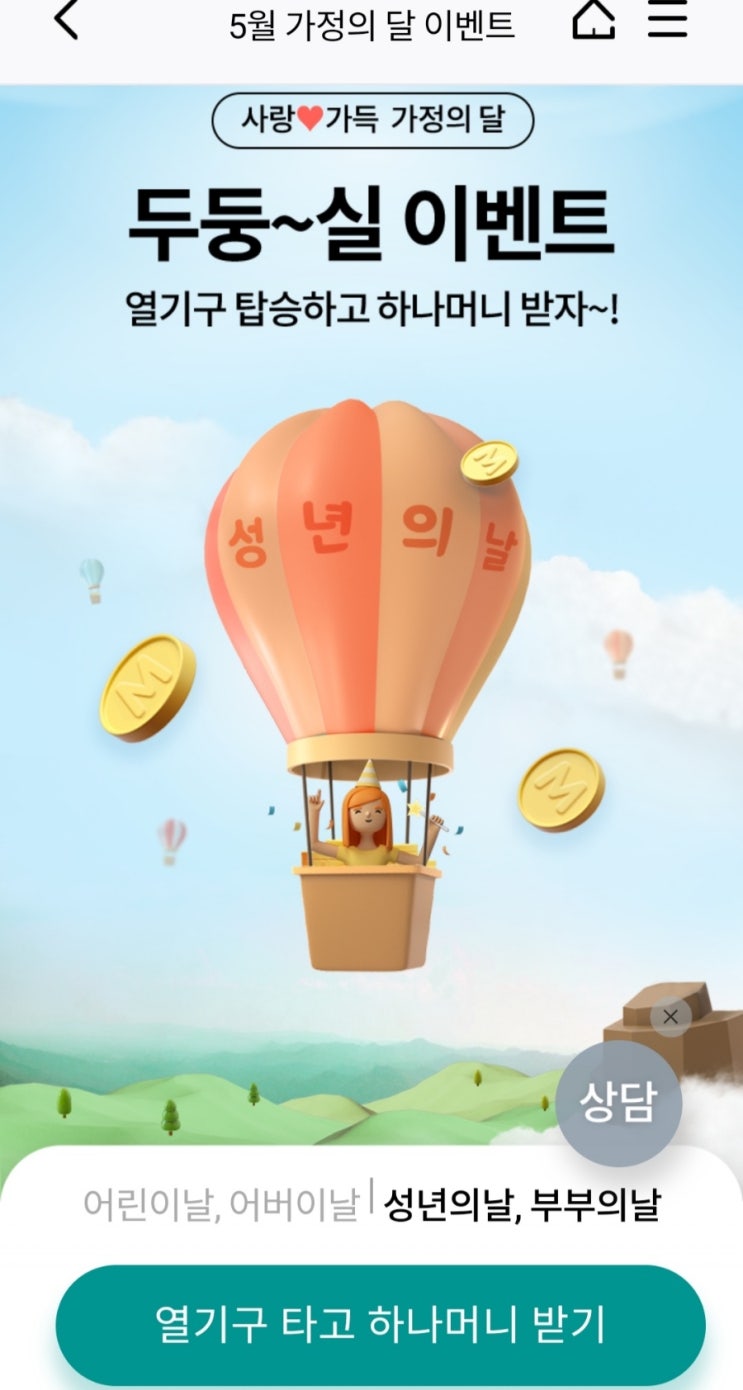This screenshot has height=1390, width=743.
Task: Open the home icon in the header
Action: 593,18
